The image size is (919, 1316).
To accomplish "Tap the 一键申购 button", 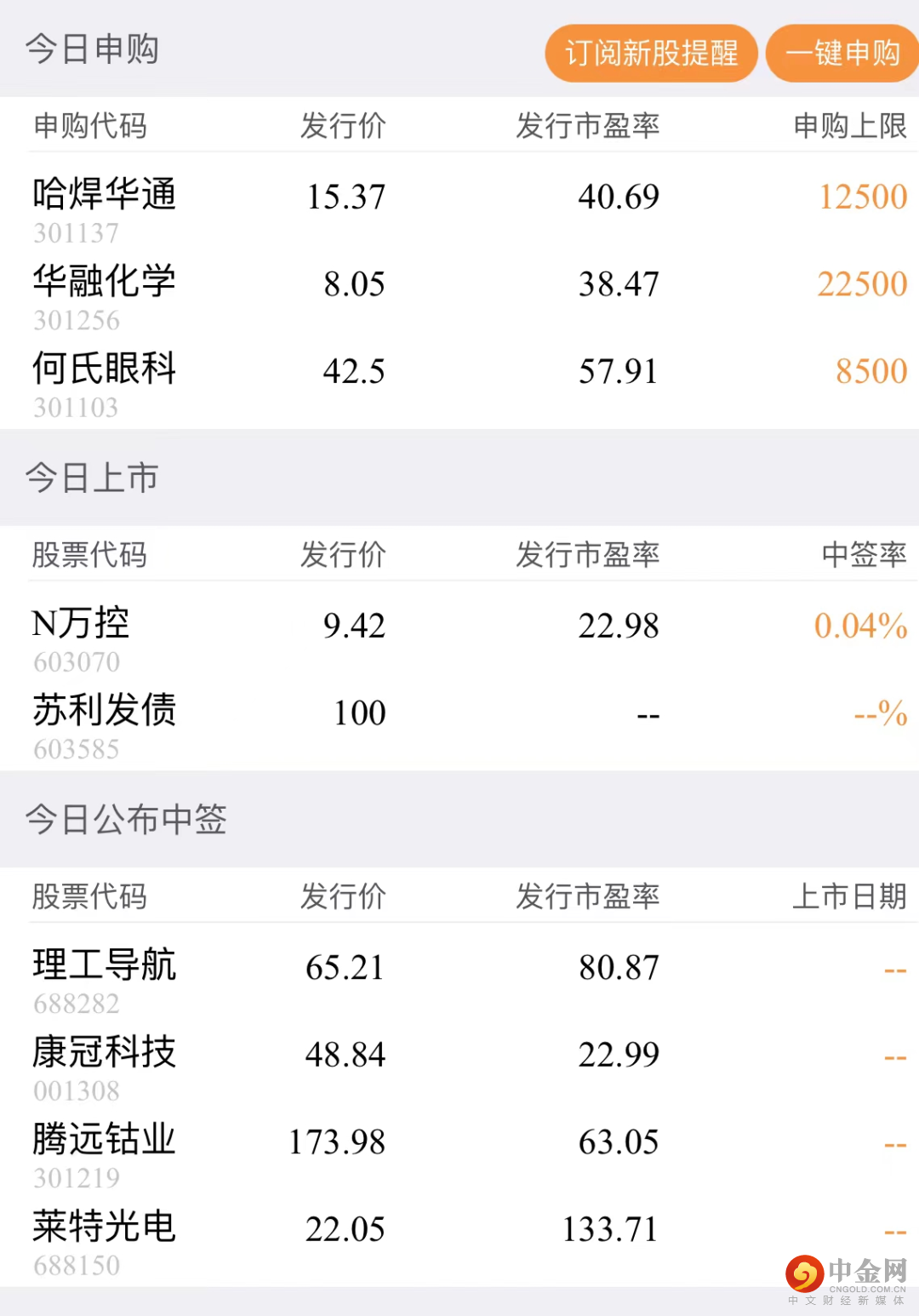I will pyautogui.click(x=842, y=54).
